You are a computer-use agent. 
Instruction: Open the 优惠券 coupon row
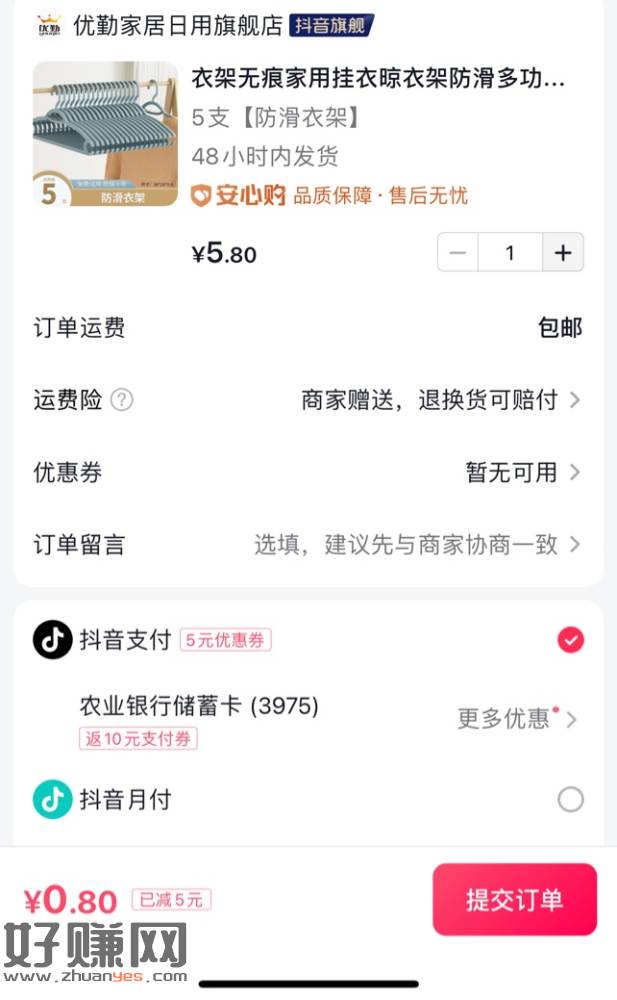[520, 473]
